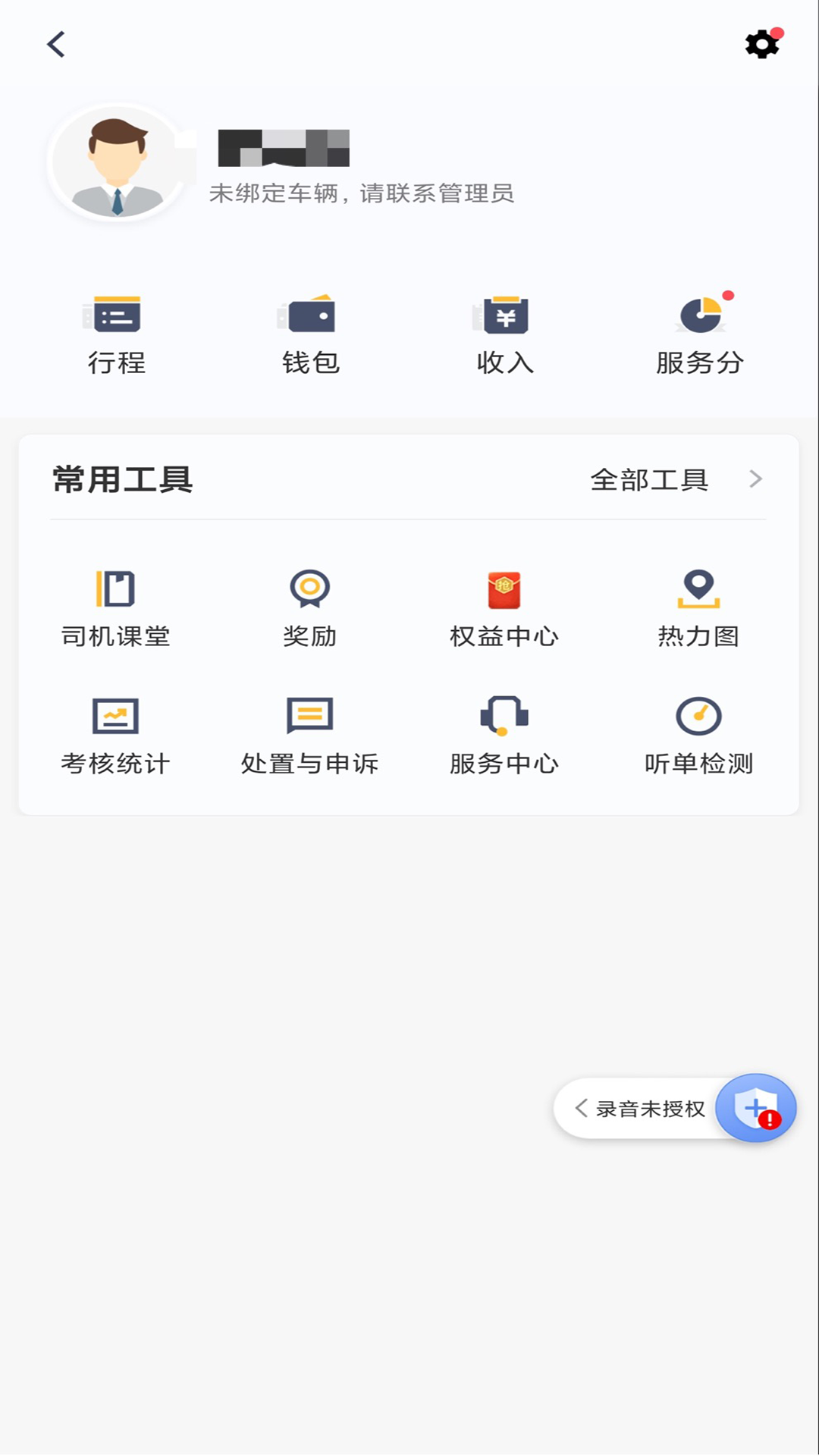Go back using the back arrow
The width and height of the screenshot is (819, 1456).
click(x=55, y=44)
